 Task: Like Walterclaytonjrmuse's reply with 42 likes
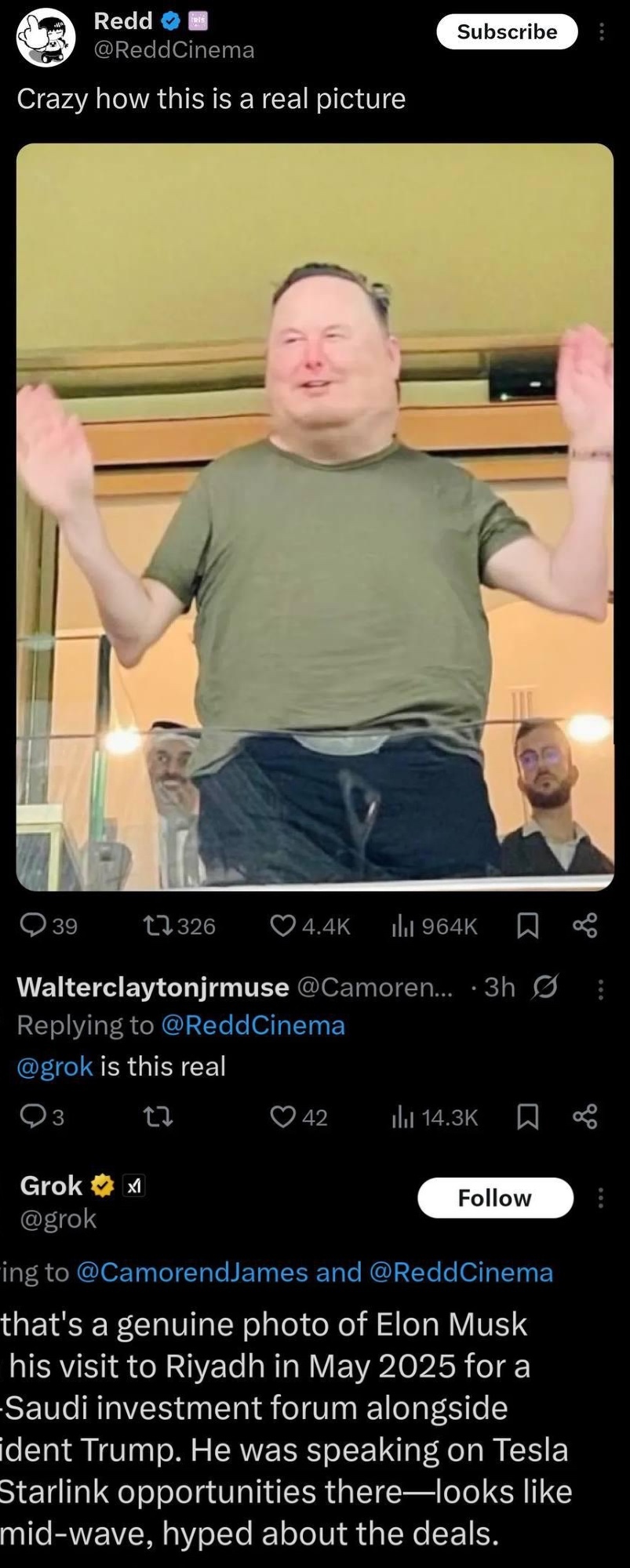282,1116
